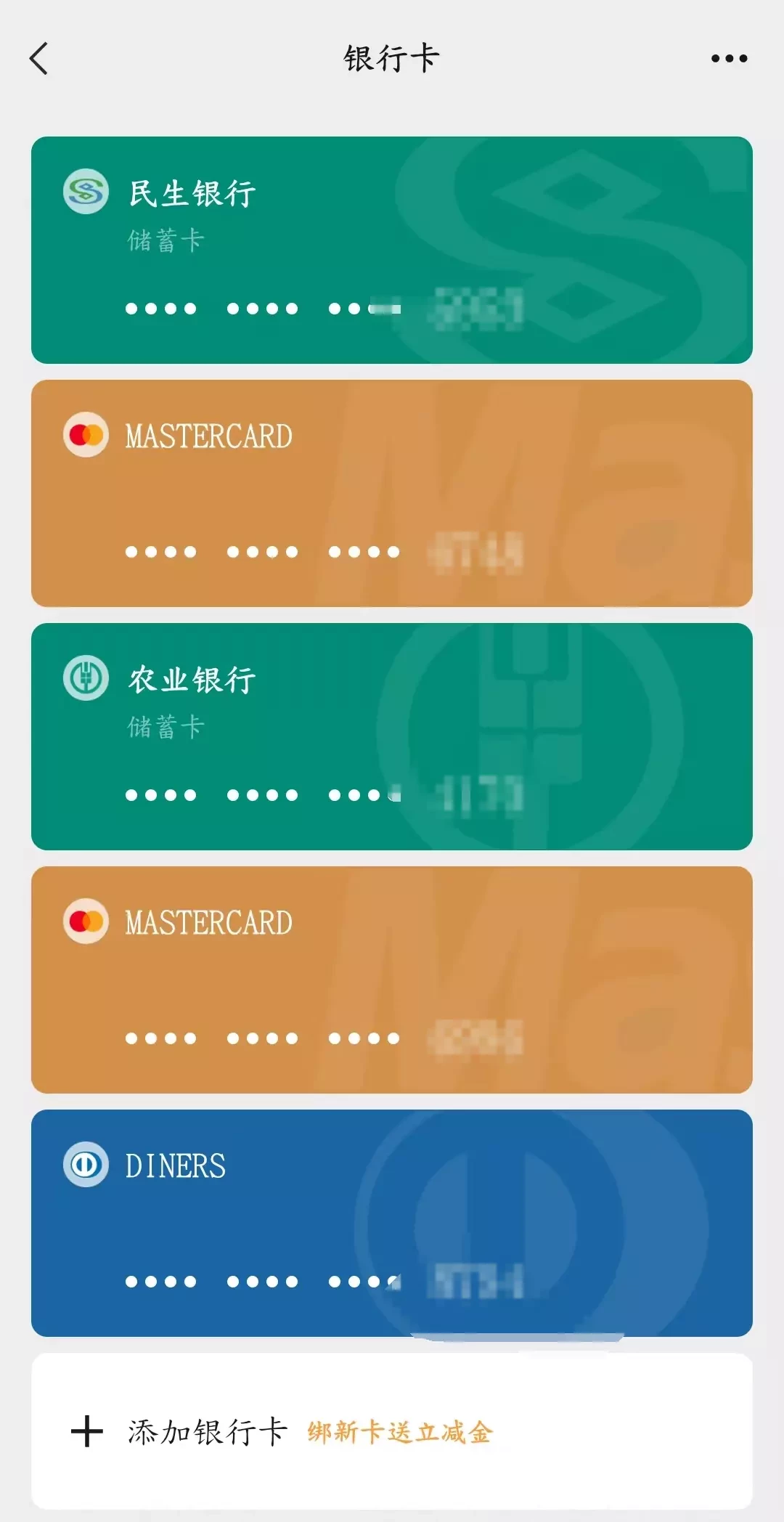Open the 民生银行 savings card

[x=392, y=250]
